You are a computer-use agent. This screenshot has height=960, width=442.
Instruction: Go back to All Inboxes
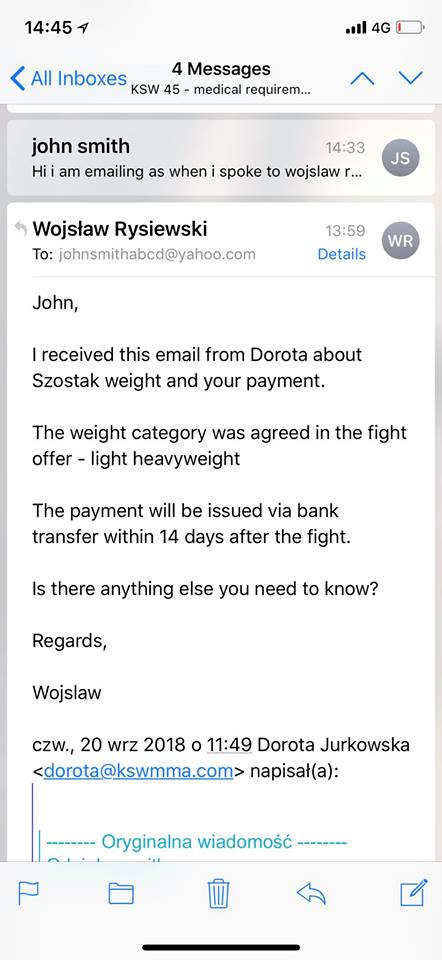click(x=69, y=79)
